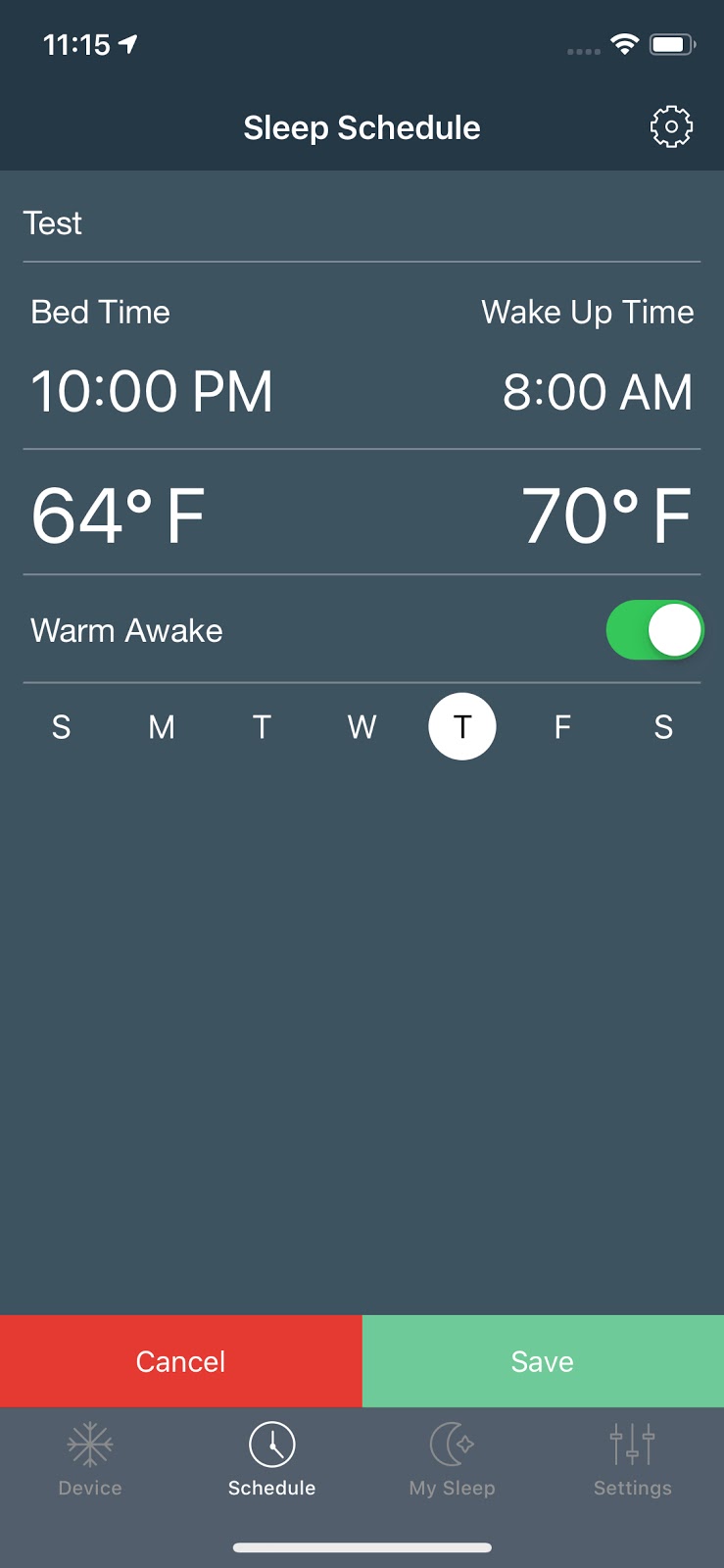Open the settings gear icon
The image size is (724, 1568).
(671, 127)
